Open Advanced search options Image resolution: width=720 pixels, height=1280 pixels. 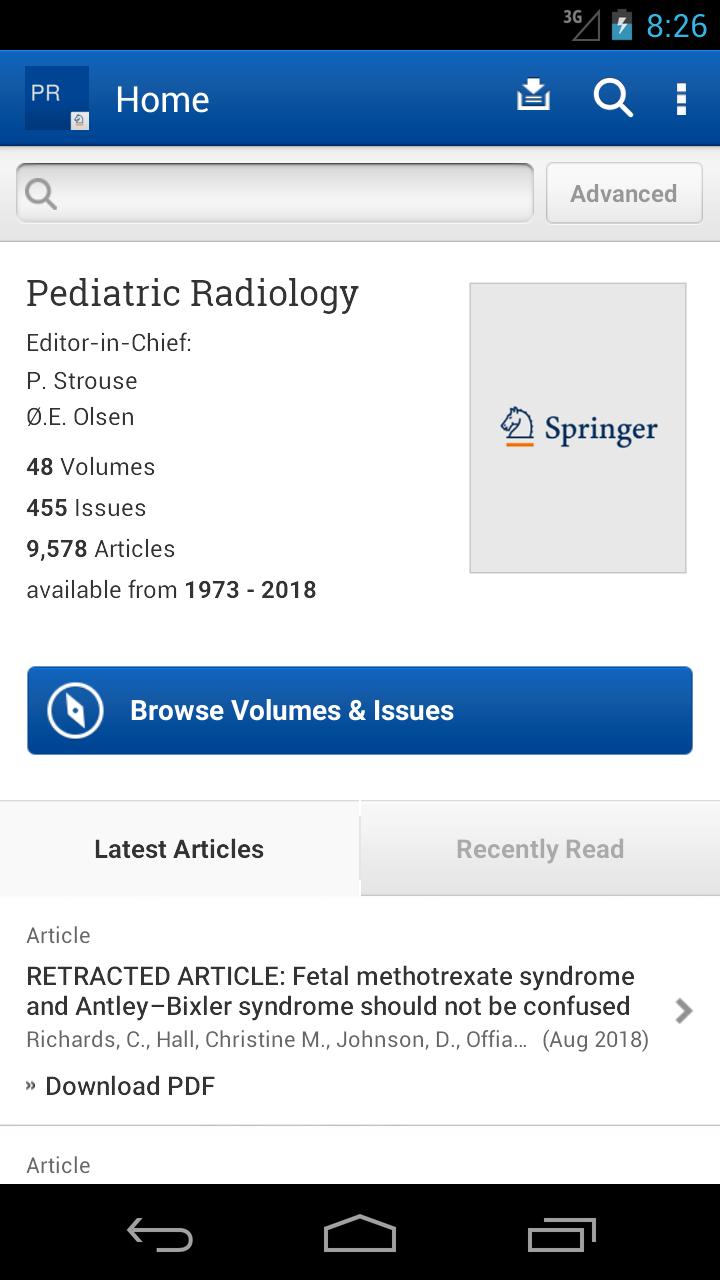point(624,193)
